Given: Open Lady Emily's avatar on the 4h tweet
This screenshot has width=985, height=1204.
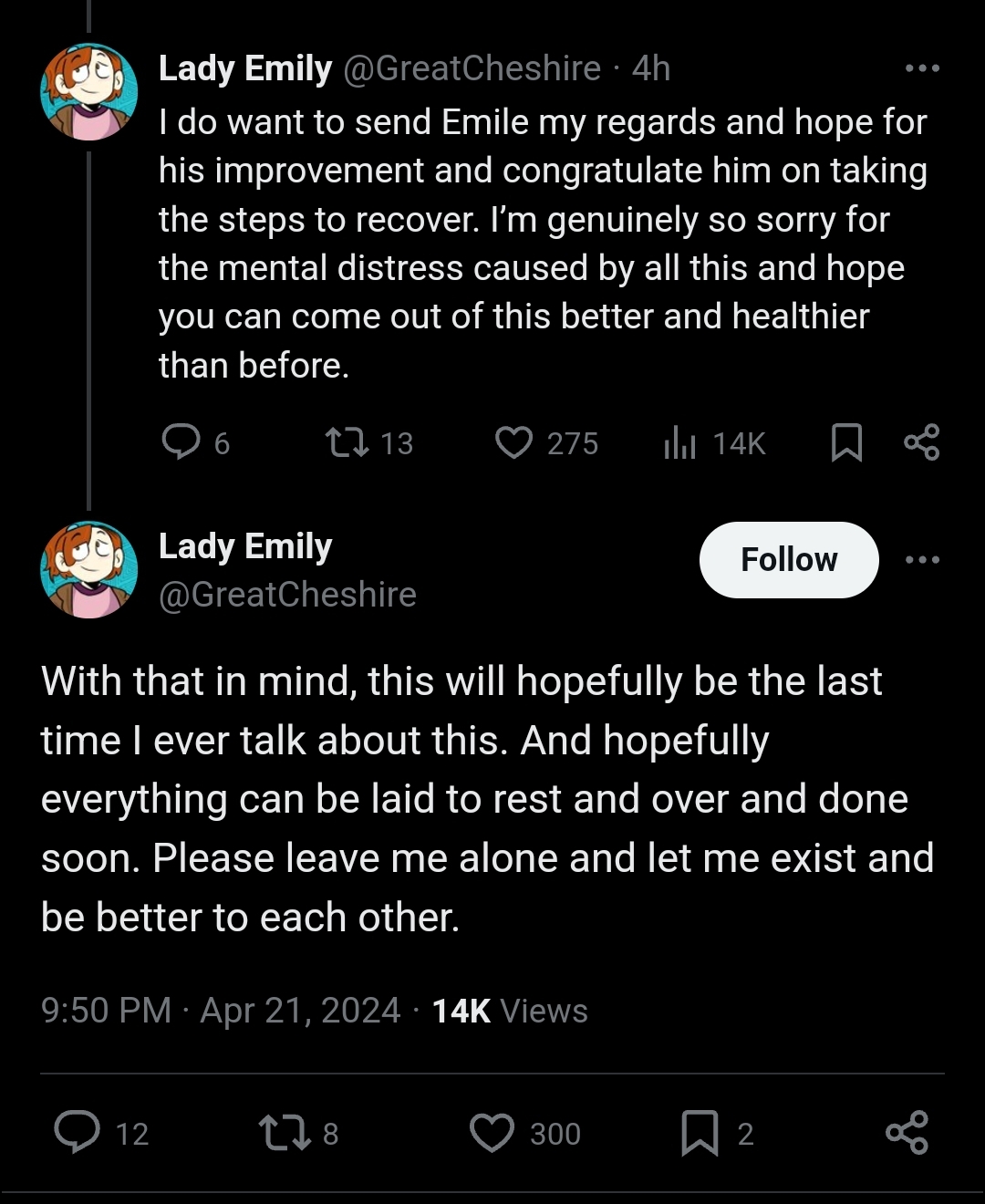Looking at the screenshot, I should click(x=88, y=91).
